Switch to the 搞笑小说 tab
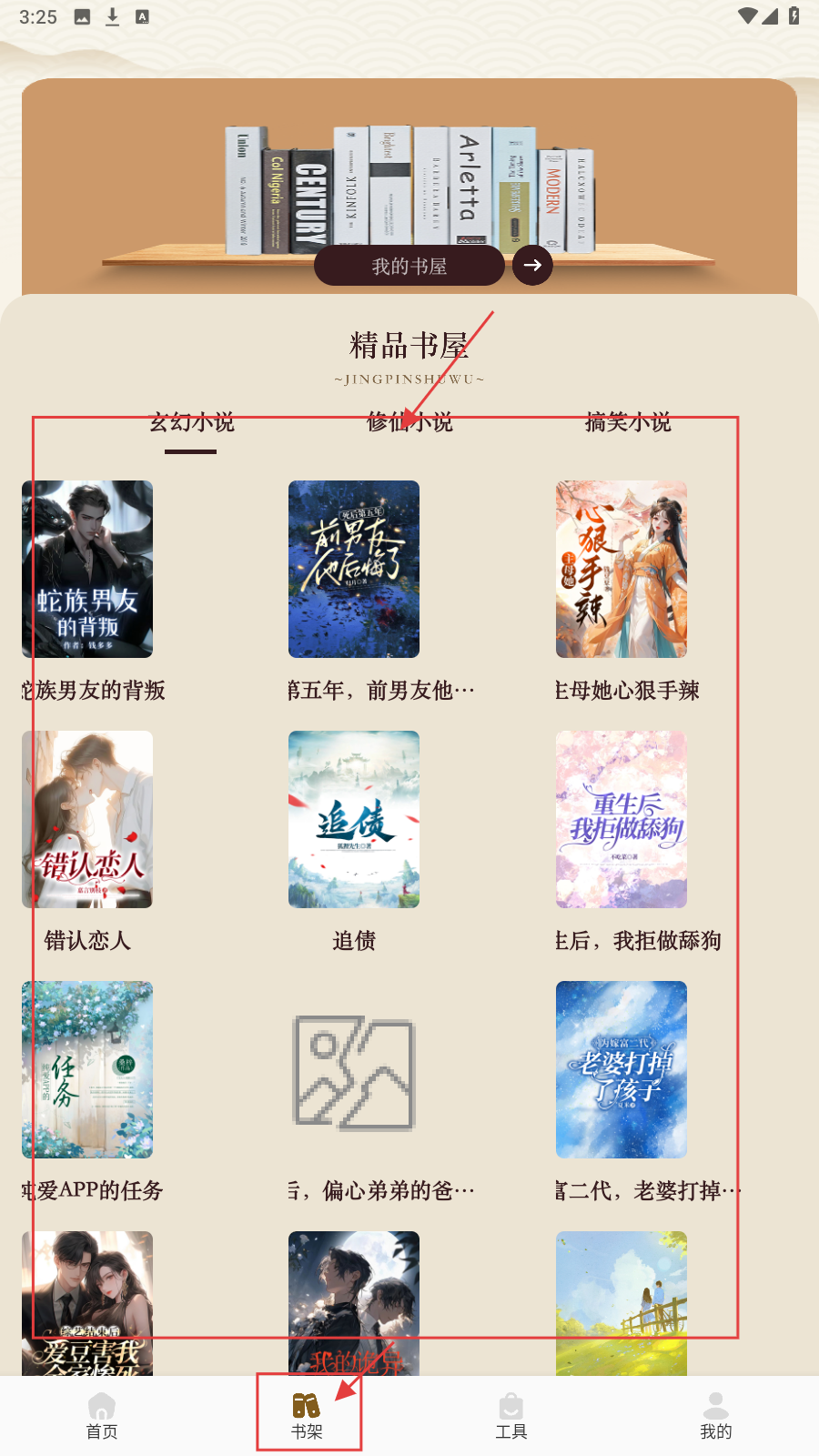Screen dimensions: 819x1456 pyautogui.click(x=627, y=422)
